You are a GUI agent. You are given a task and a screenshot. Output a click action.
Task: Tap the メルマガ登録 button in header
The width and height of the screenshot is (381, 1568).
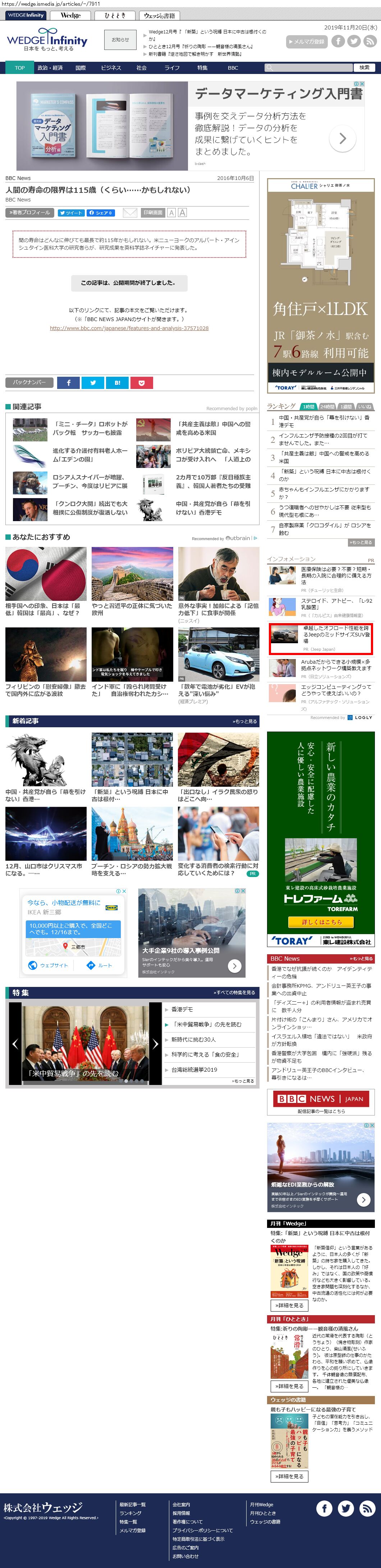[x=307, y=41]
